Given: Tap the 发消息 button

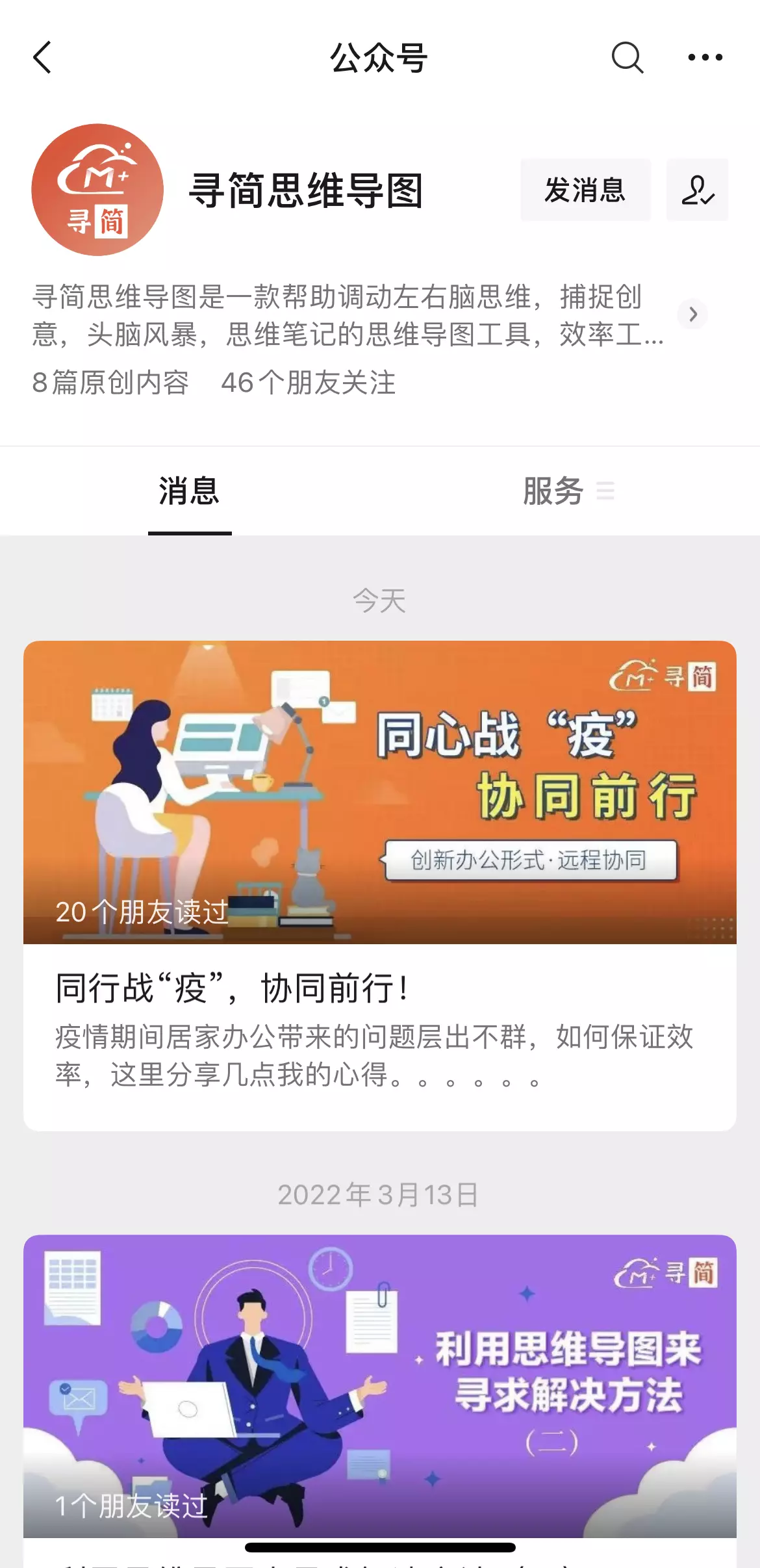Looking at the screenshot, I should click(x=585, y=190).
